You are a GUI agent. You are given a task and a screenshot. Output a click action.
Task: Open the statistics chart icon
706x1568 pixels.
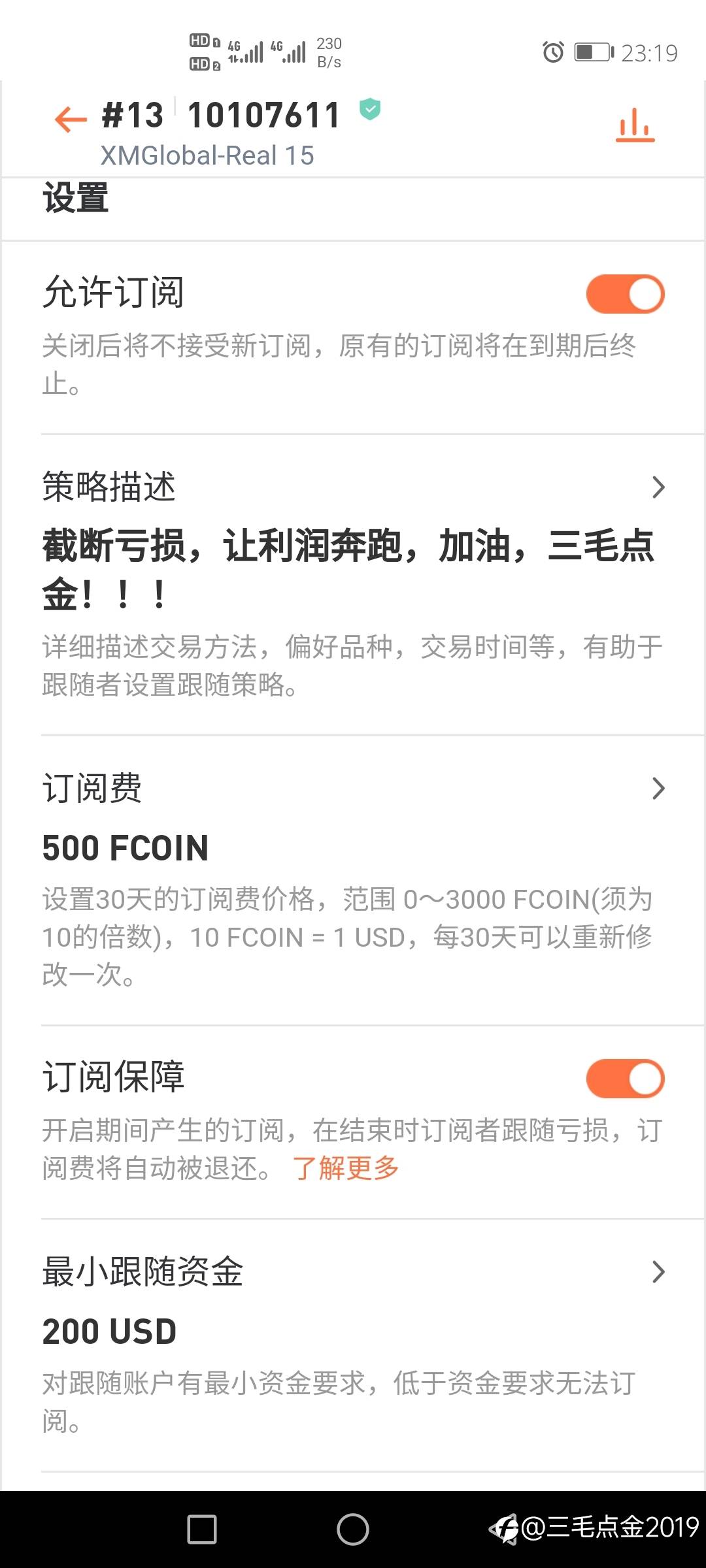click(635, 125)
